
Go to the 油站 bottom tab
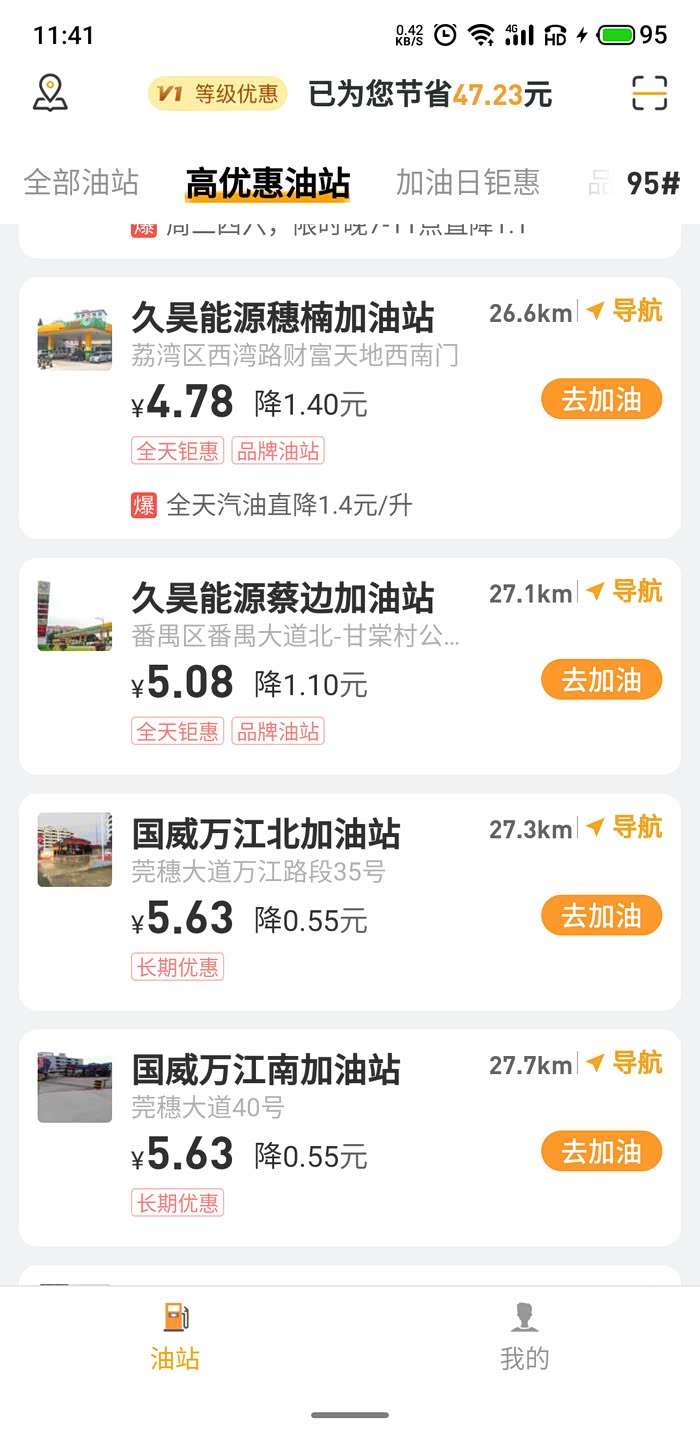coord(175,1337)
